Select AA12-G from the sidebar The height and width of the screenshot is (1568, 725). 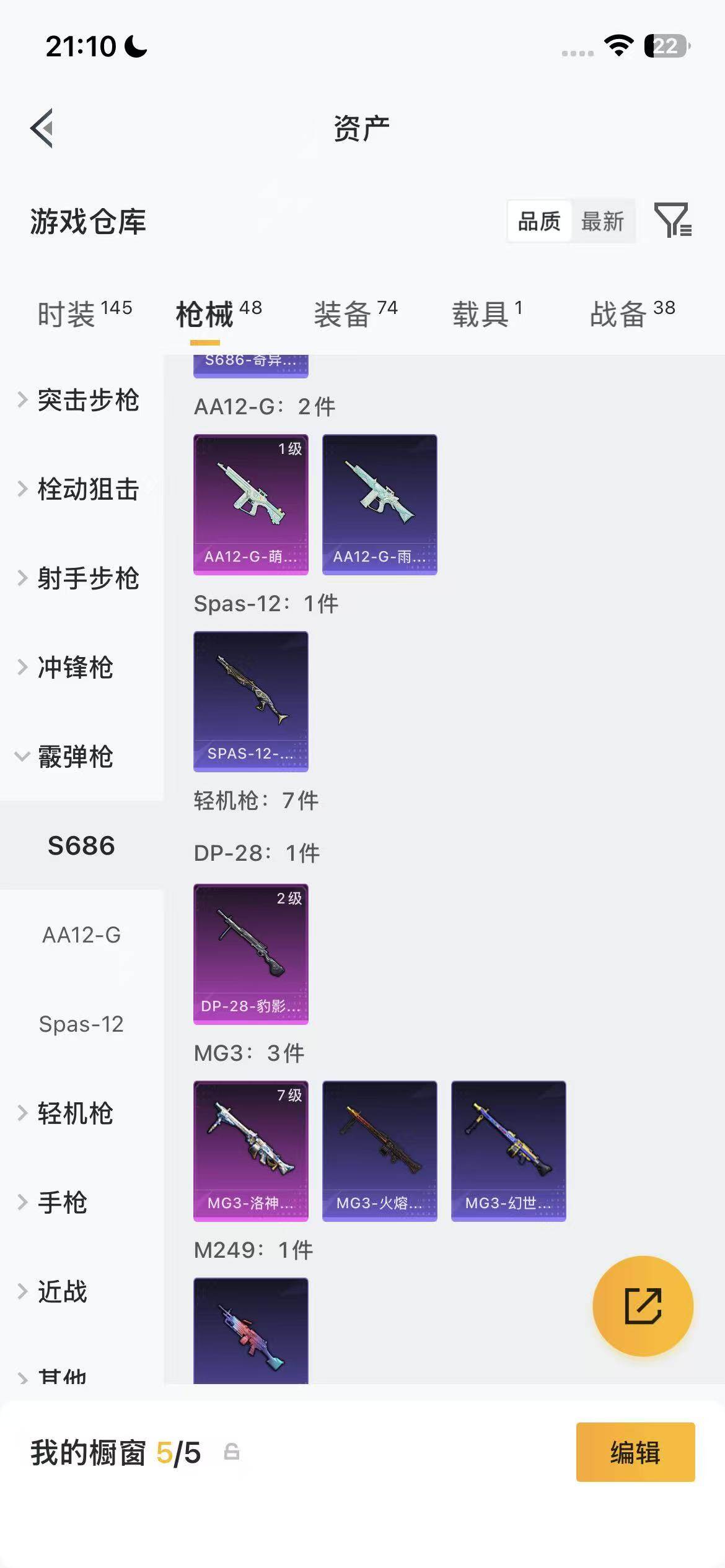pos(82,935)
